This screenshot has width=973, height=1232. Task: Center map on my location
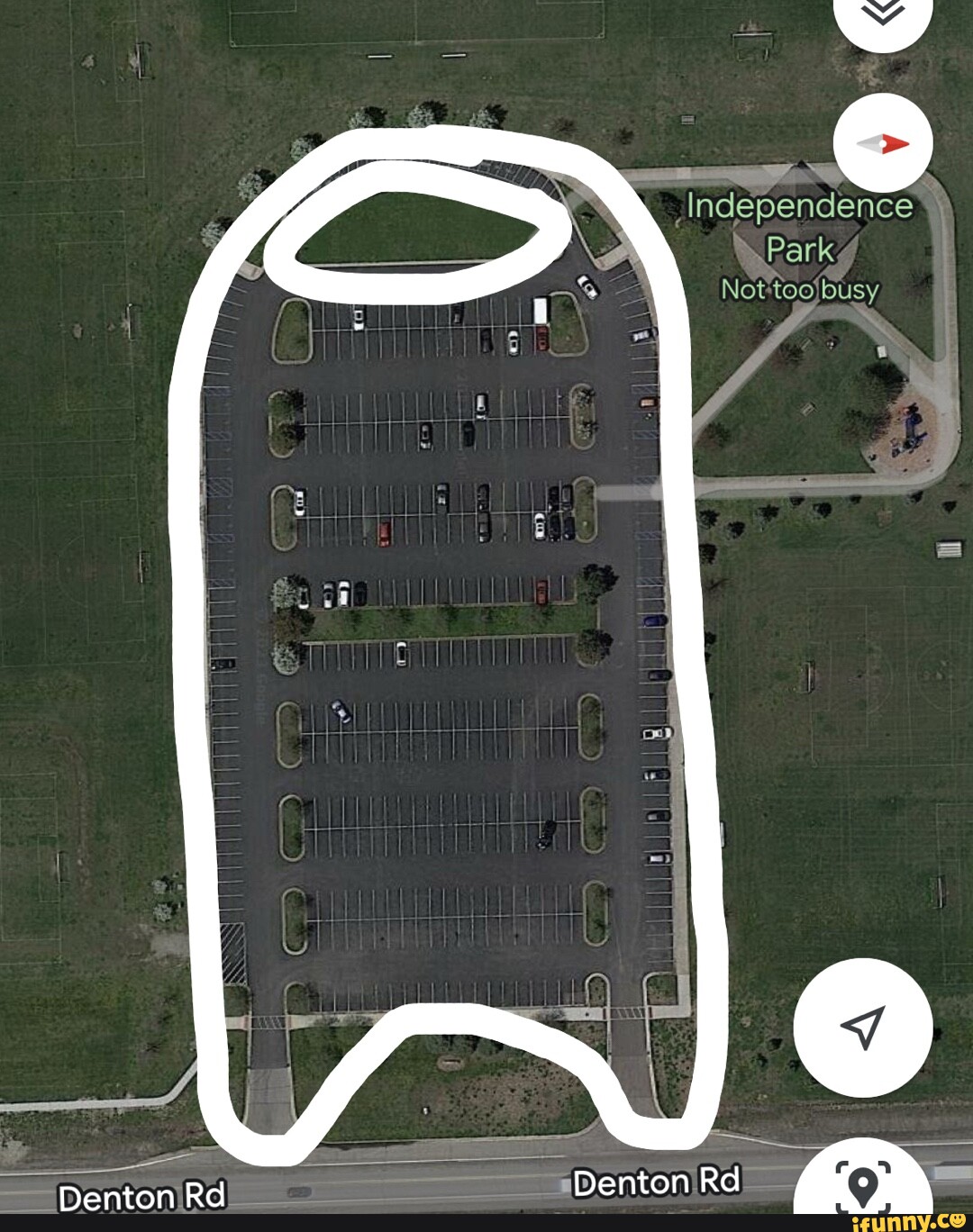(862, 1027)
